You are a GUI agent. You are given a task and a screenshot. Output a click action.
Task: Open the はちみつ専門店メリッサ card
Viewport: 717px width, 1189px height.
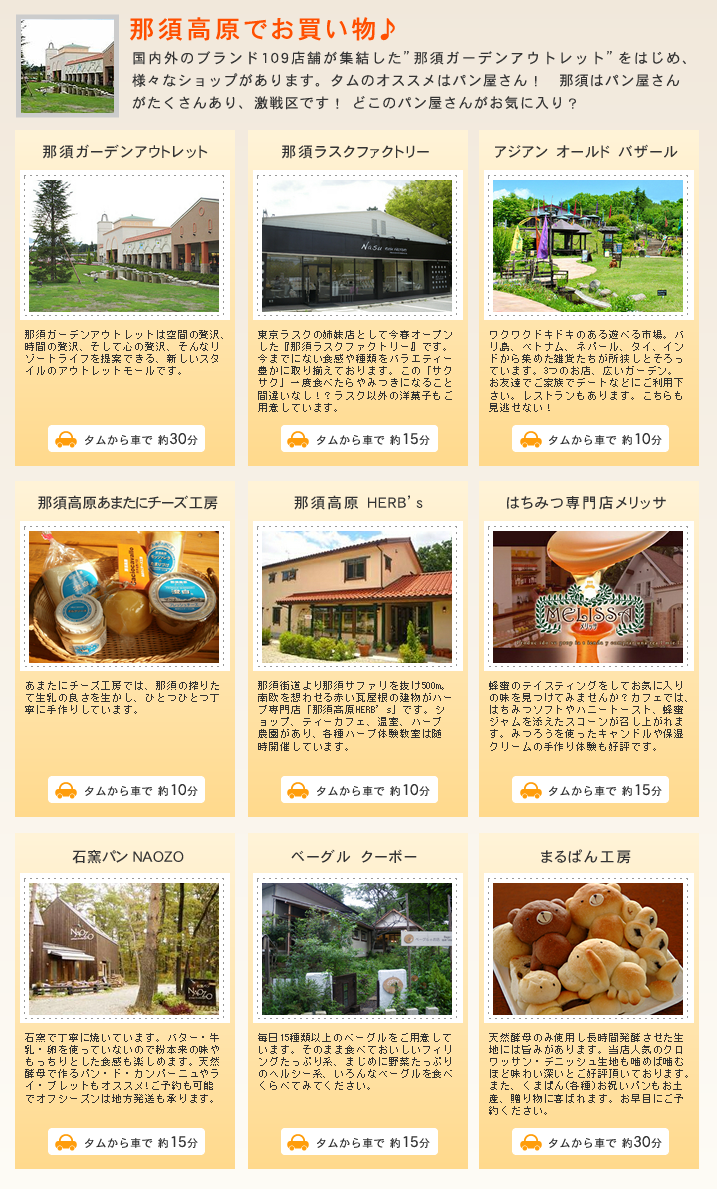(588, 597)
